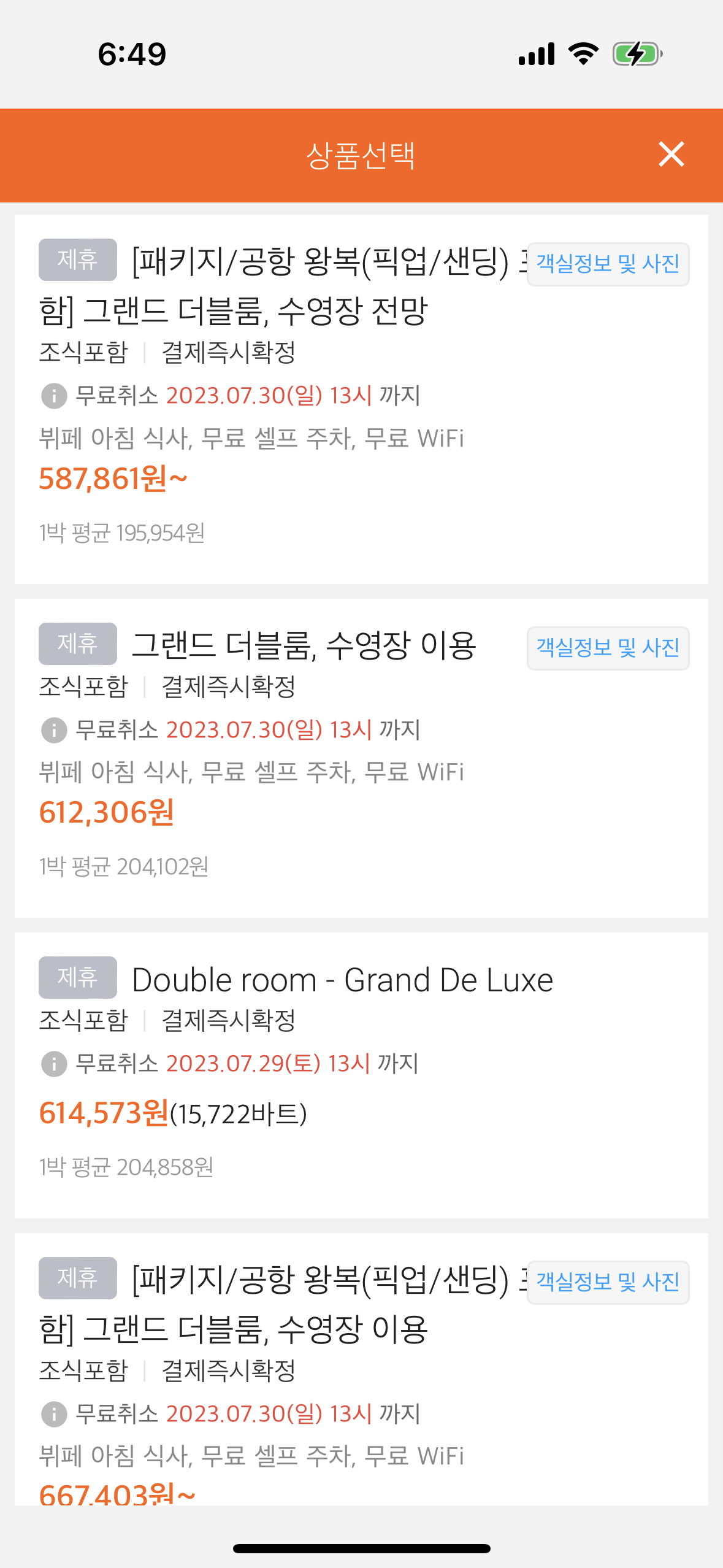This screenshot has width=723, height=1568.
Task: Tap info icon beside 무료취소 2023.07.29(토)
Action: [x=54, y=1064]
